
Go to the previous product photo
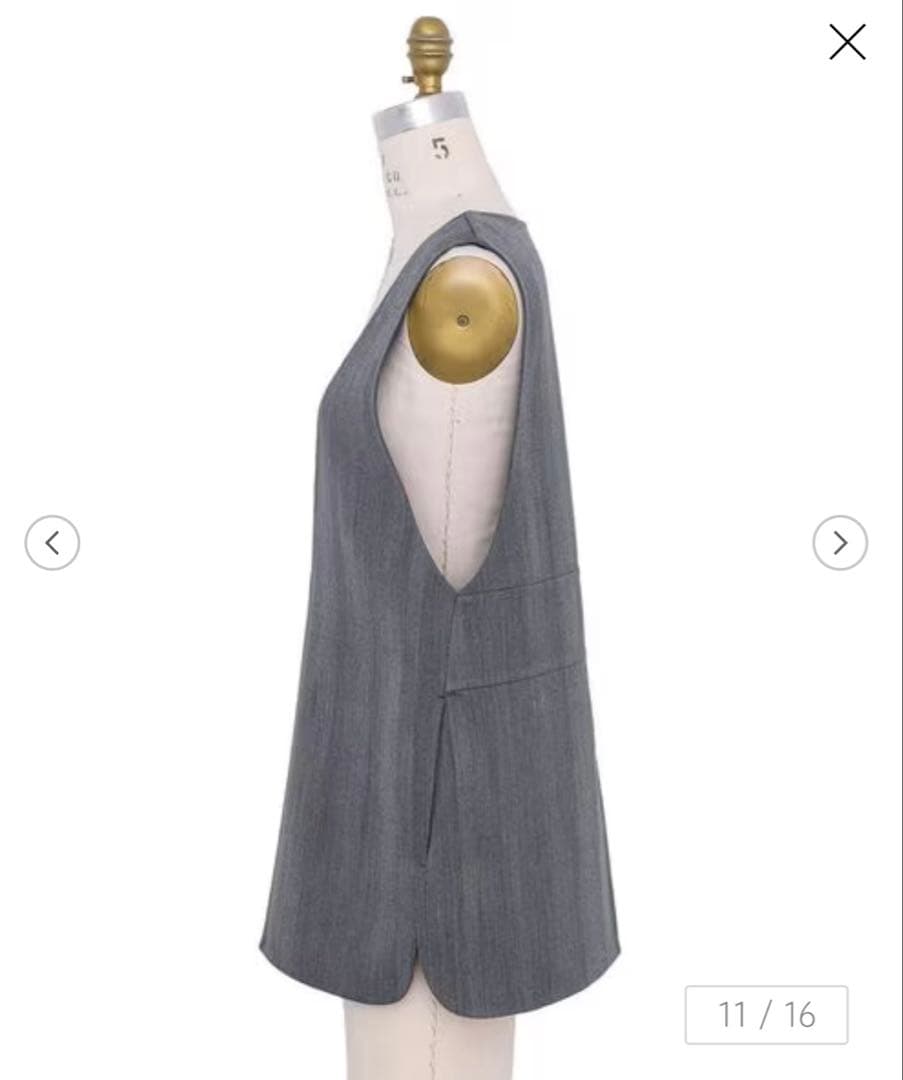pyautogui.click(x=52, y=543)
